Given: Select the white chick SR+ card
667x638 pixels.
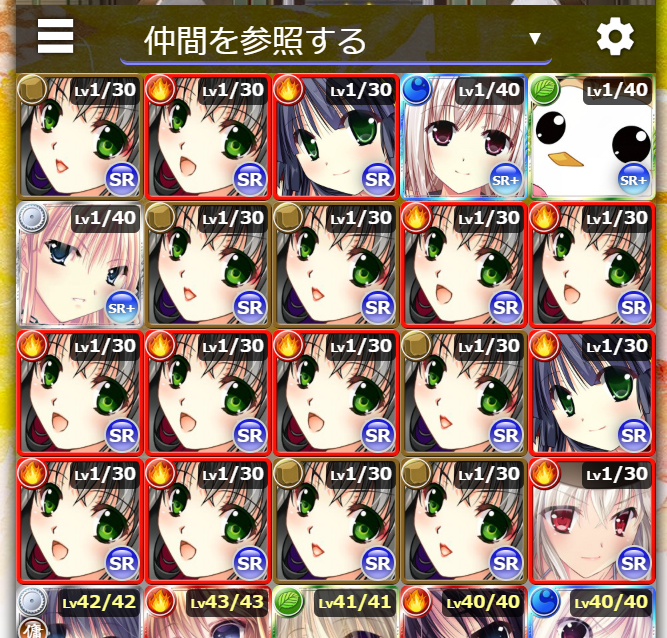Looking at the screenshot, I should tap(592, 136).
